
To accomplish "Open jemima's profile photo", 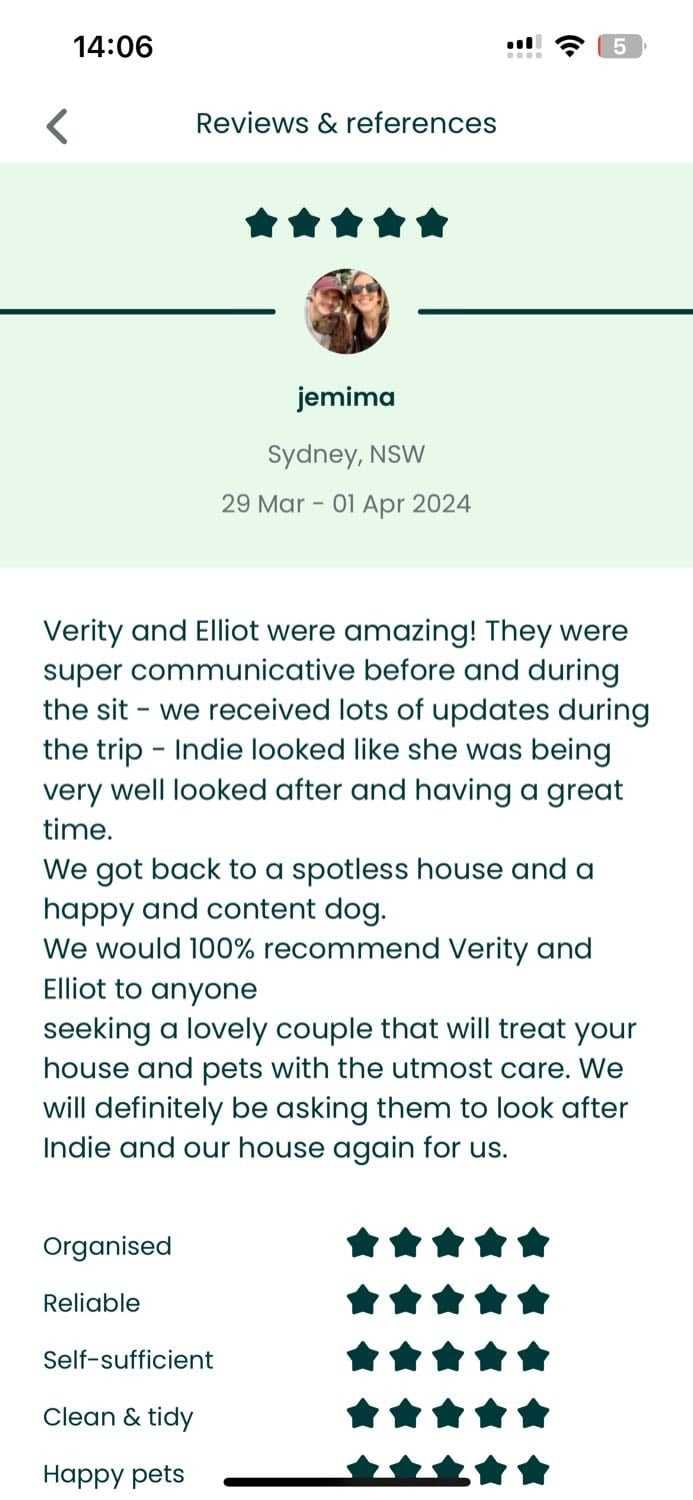I will (346, 311).
